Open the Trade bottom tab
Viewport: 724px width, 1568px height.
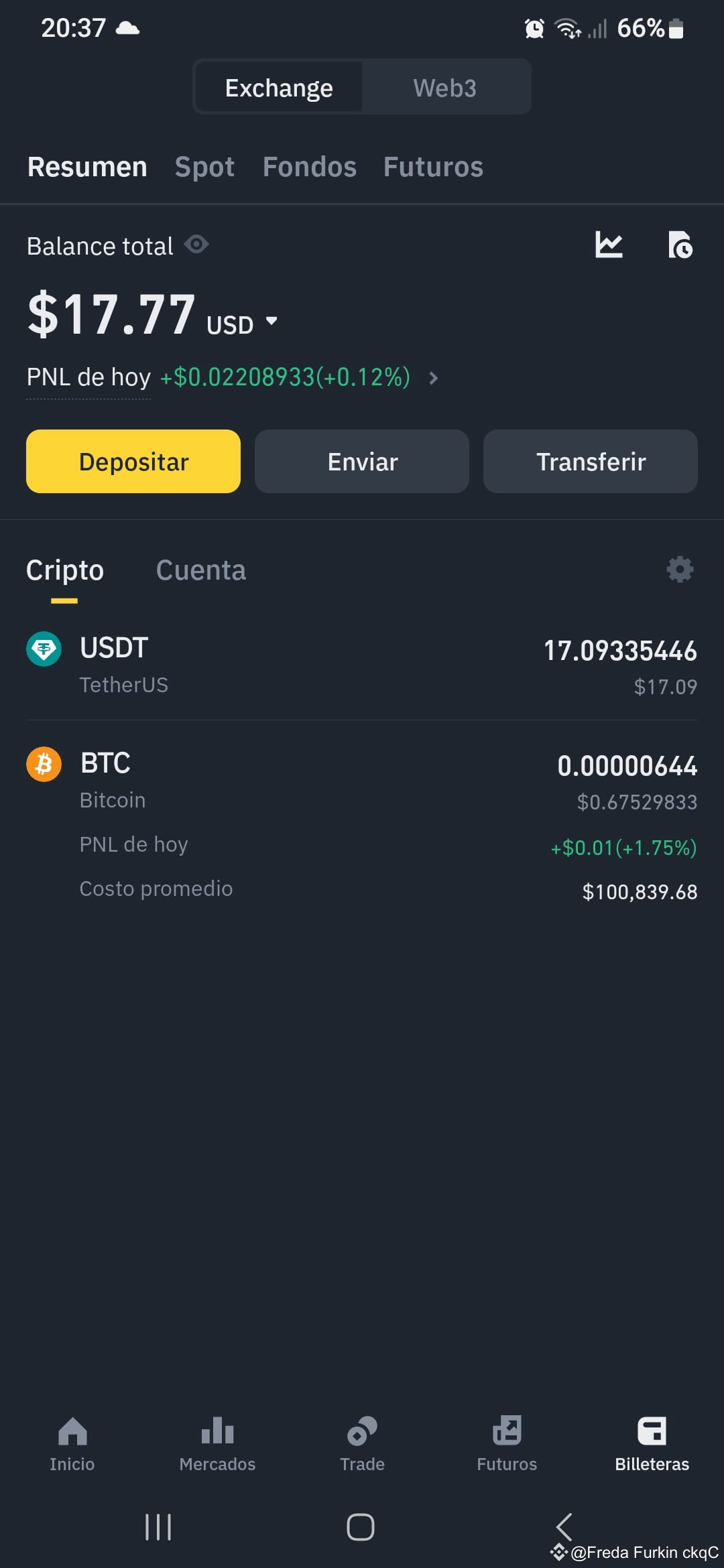pyautogui.click(x=362, y=1444)
